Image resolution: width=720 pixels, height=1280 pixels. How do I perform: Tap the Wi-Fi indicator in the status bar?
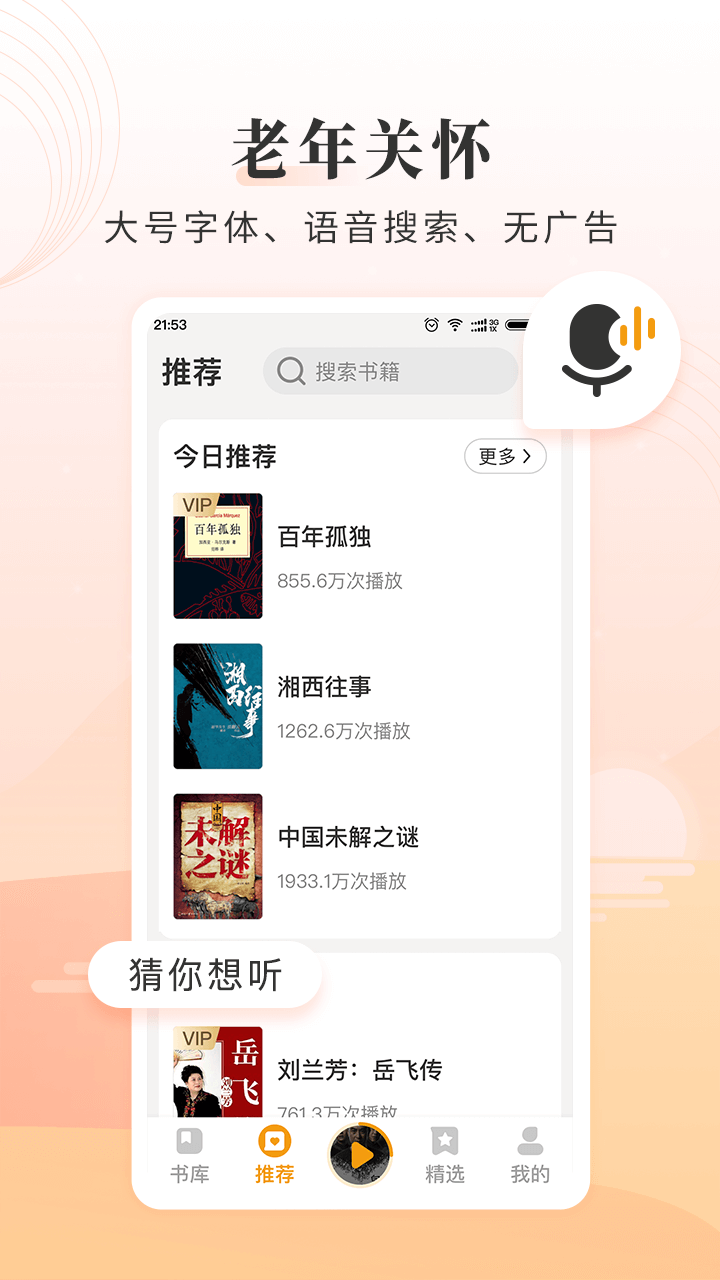[x=454, y=323]
